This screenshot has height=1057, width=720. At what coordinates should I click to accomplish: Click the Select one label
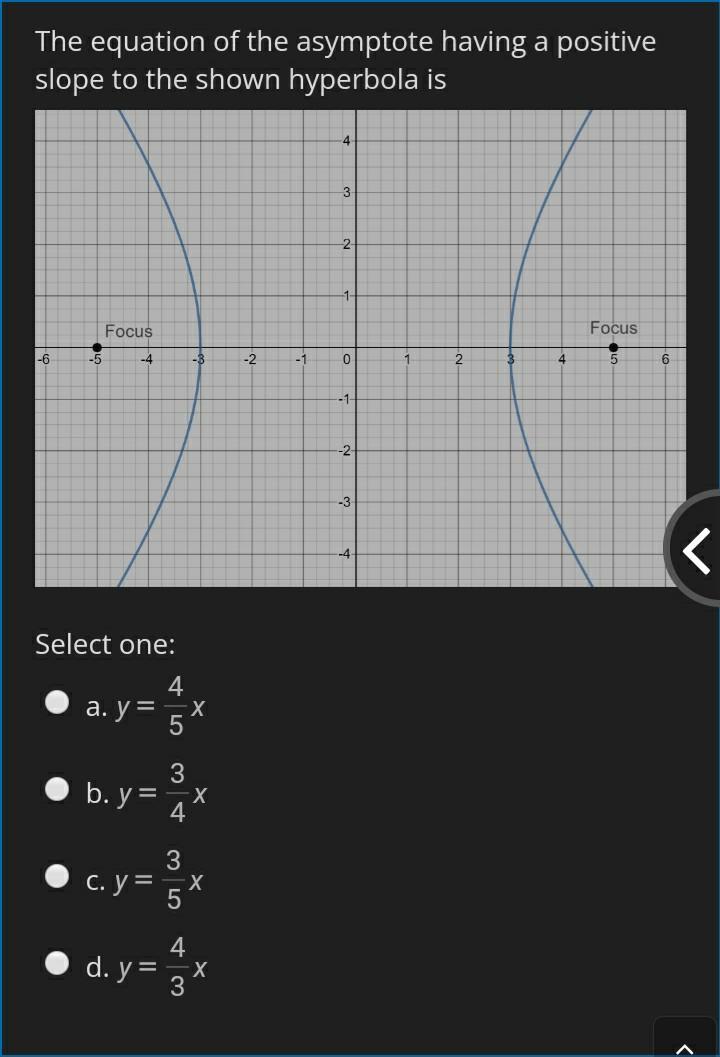[104, 645]
